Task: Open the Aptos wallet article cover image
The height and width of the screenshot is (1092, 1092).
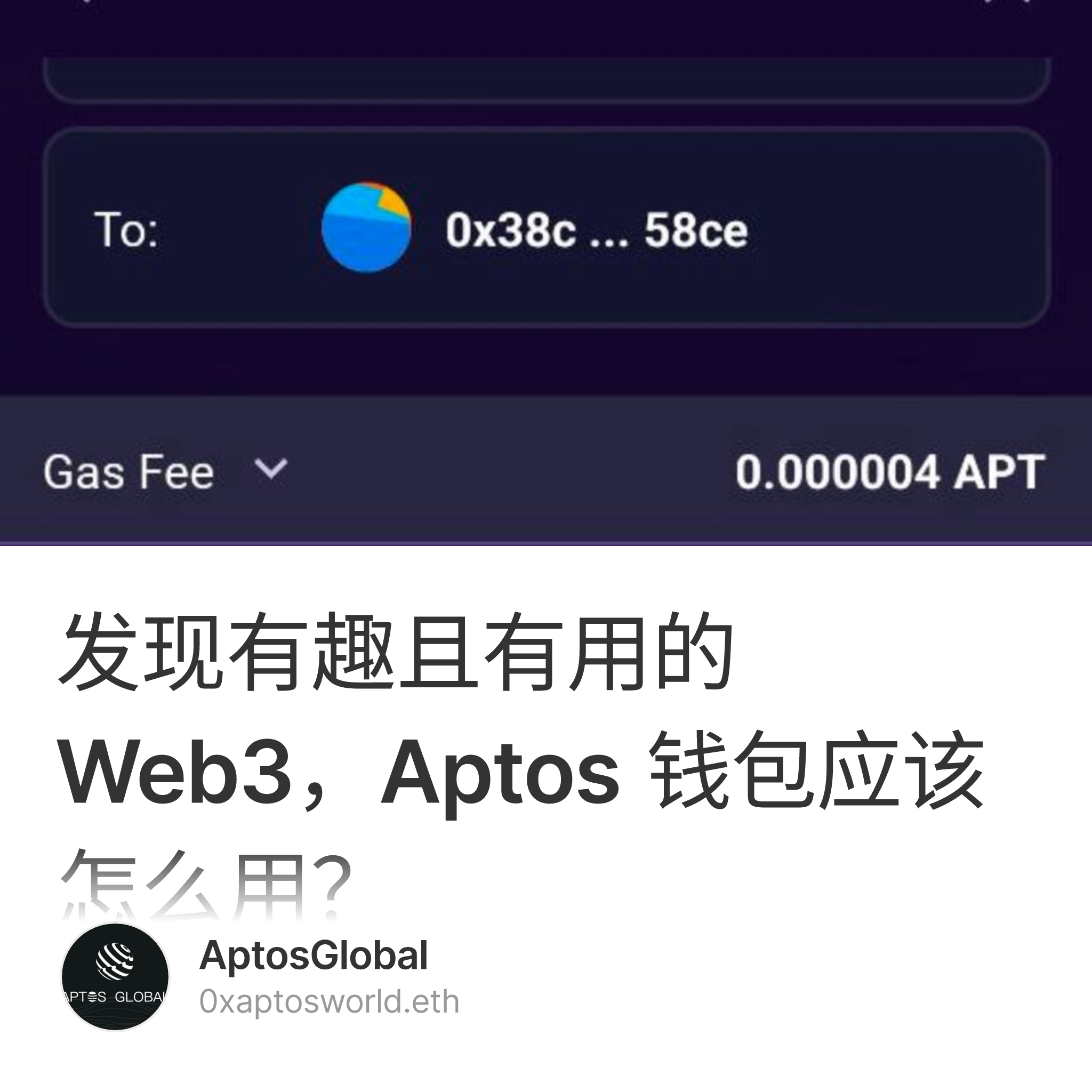Action: coord(546,271)
